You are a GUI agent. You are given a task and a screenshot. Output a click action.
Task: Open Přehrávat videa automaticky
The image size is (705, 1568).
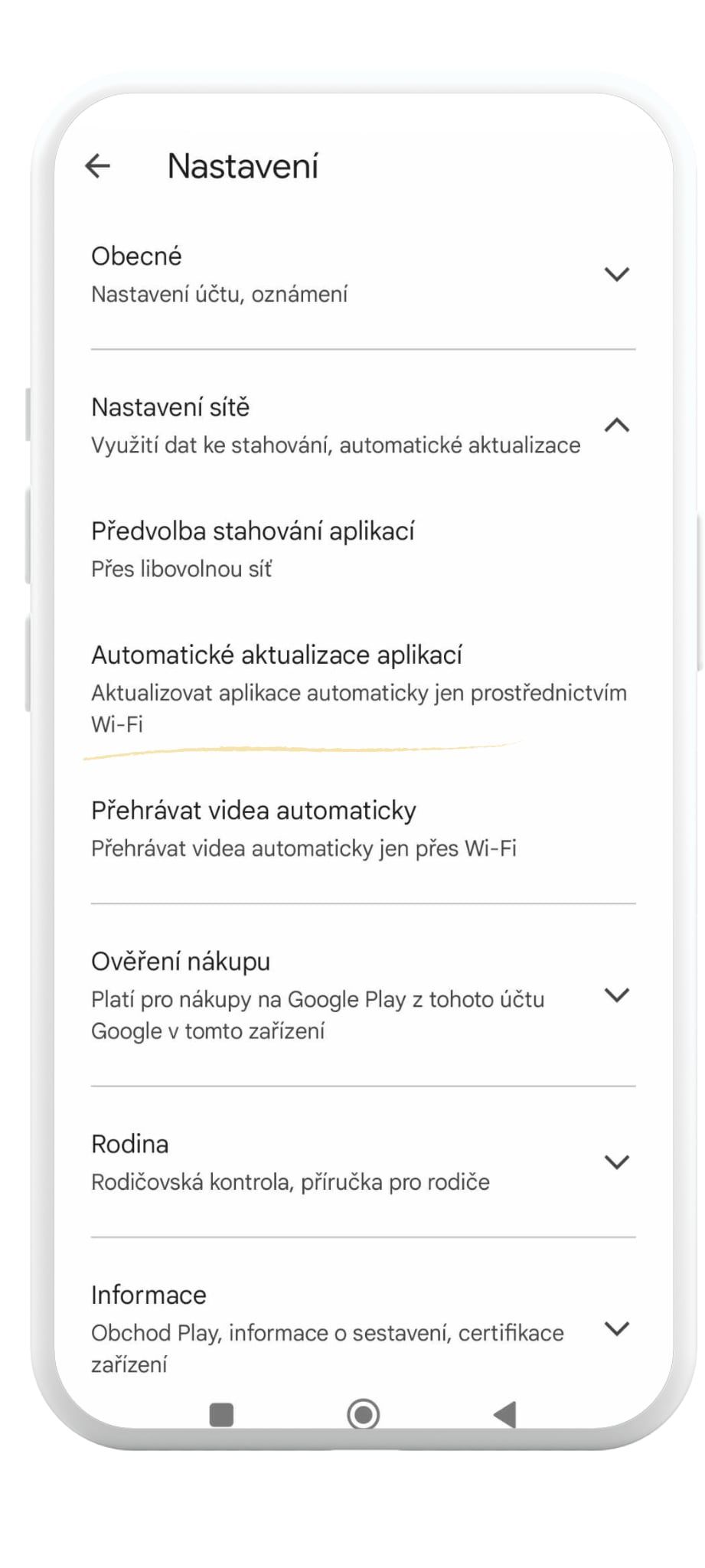[x=303, y=828]
